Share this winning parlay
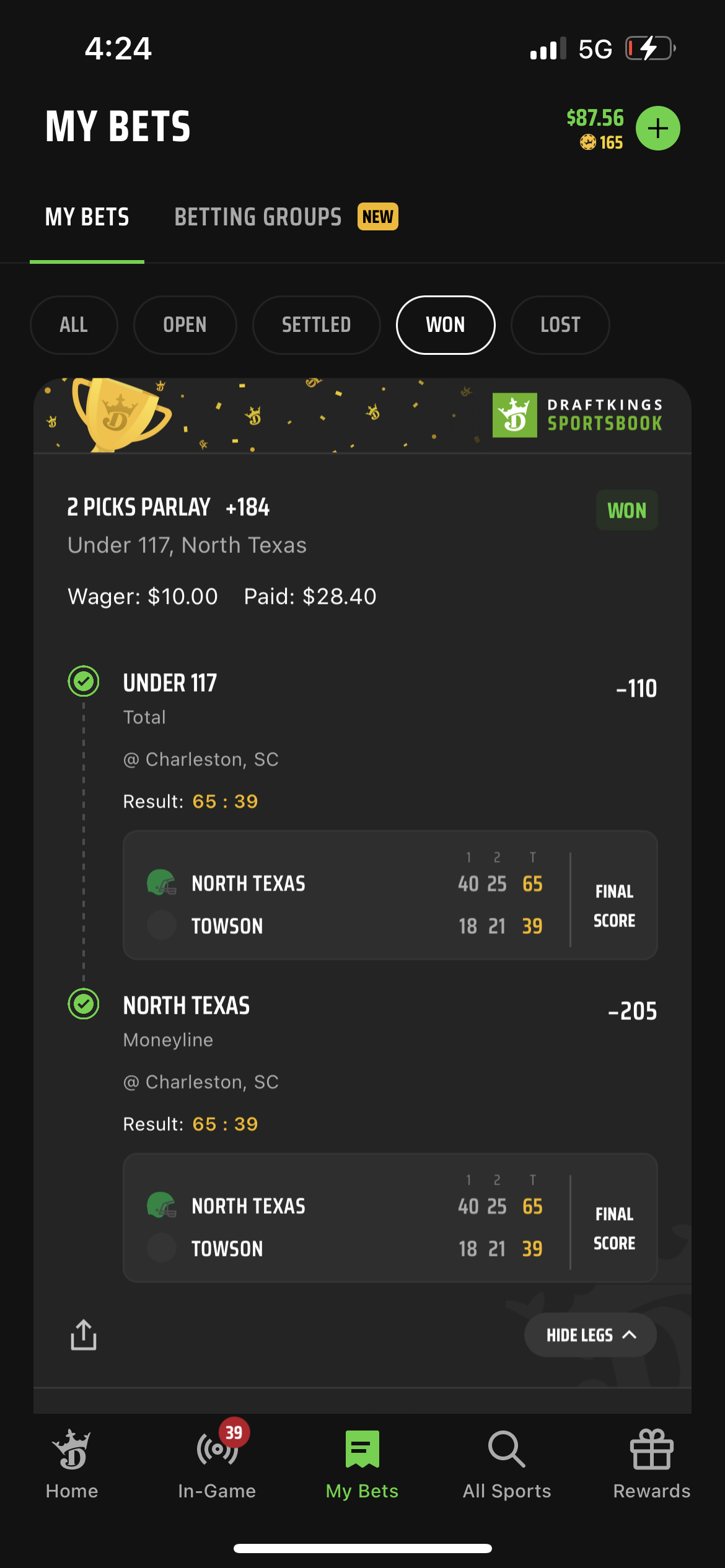Screen dimensions: 725x1568 click(x=84, y=1334)
